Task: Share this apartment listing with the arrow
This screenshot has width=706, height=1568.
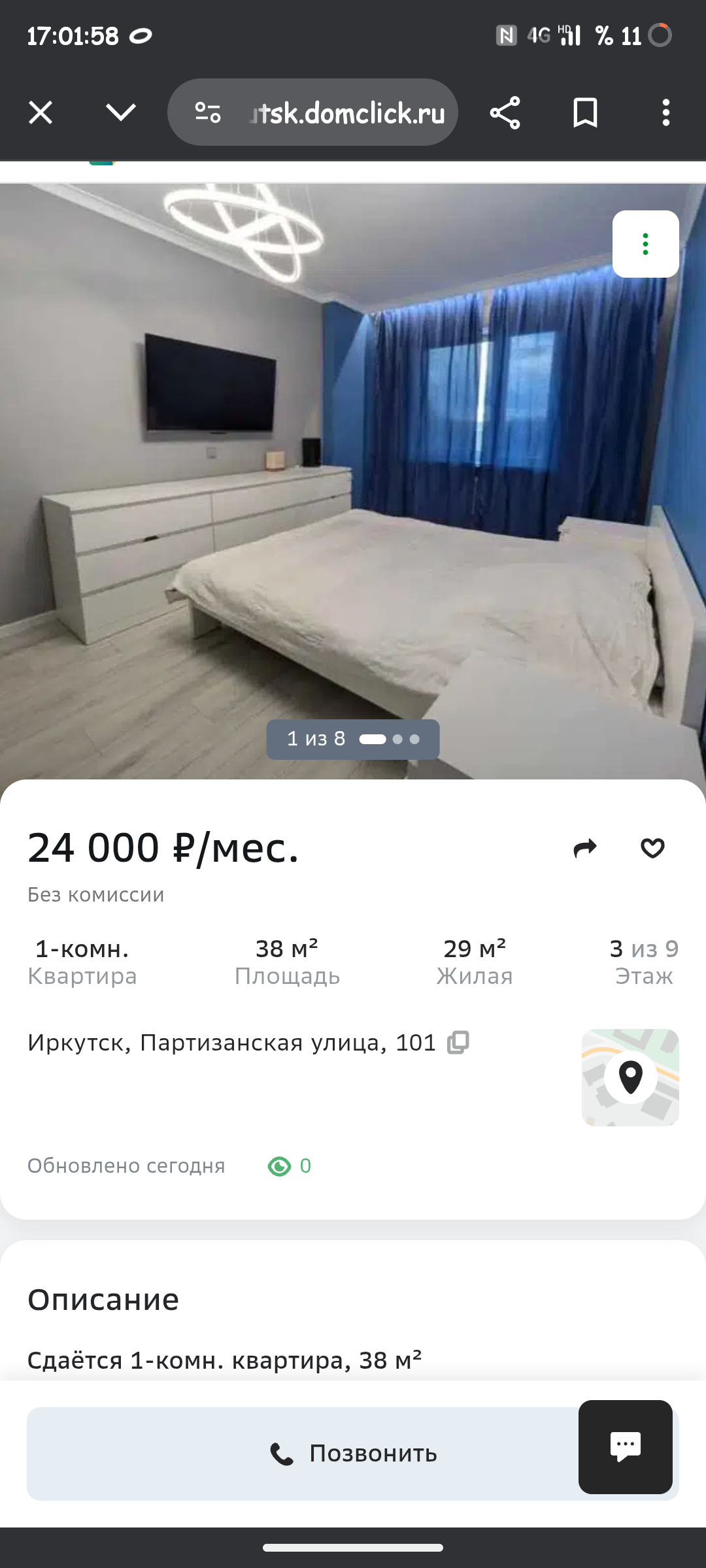Action: click(585, 848)
